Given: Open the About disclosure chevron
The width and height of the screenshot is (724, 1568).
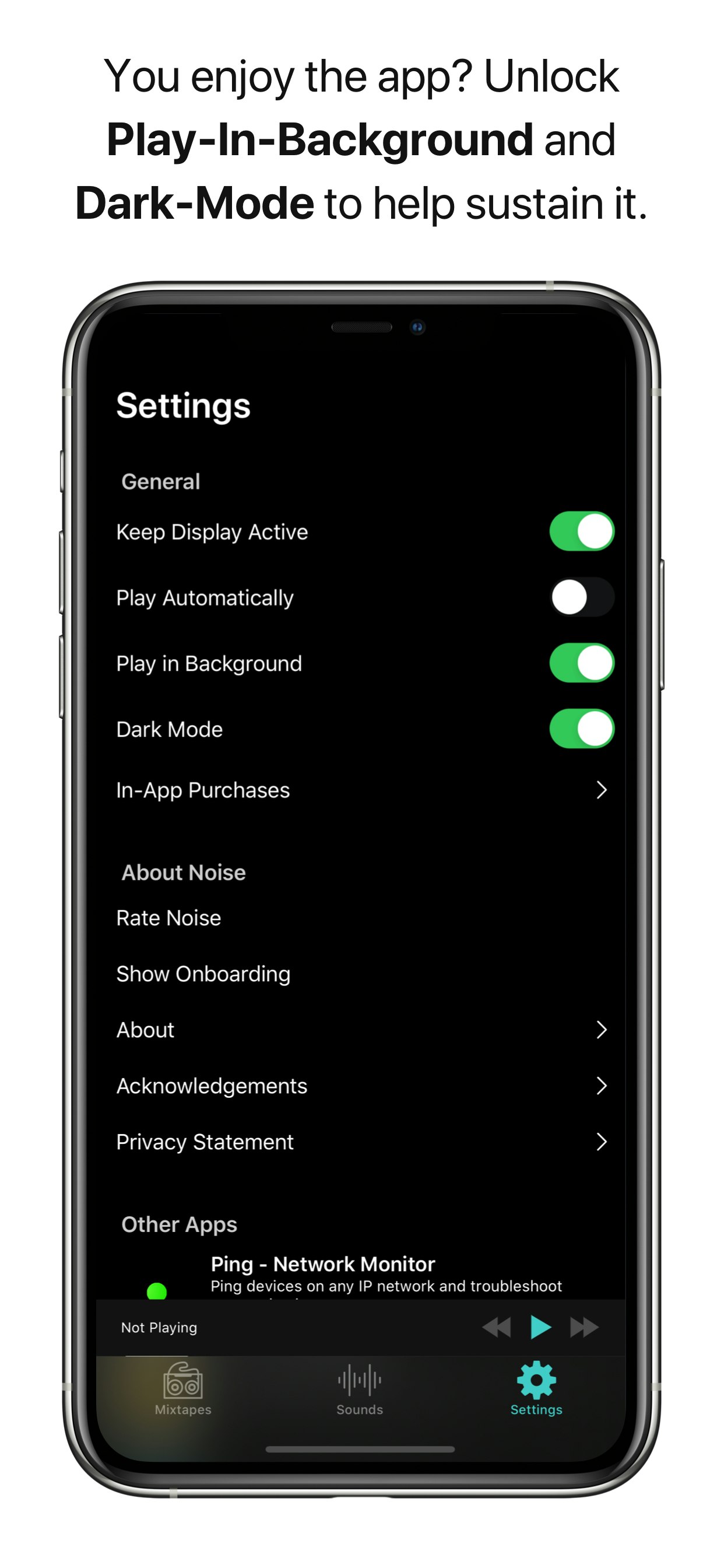Looking at the screenshot, I should click(x=601, y=1030).
